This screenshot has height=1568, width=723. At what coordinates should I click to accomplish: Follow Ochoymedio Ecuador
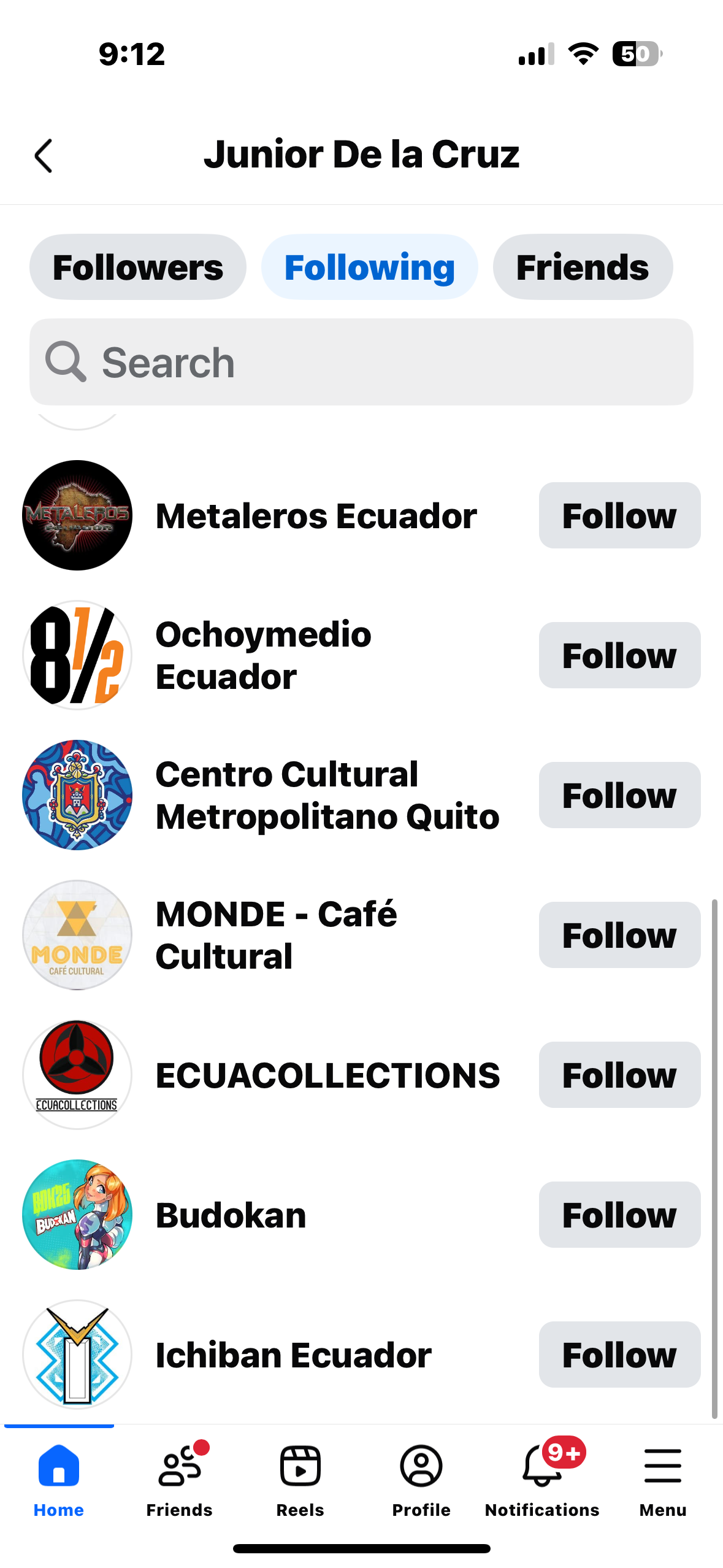click(x=619, y=655)
